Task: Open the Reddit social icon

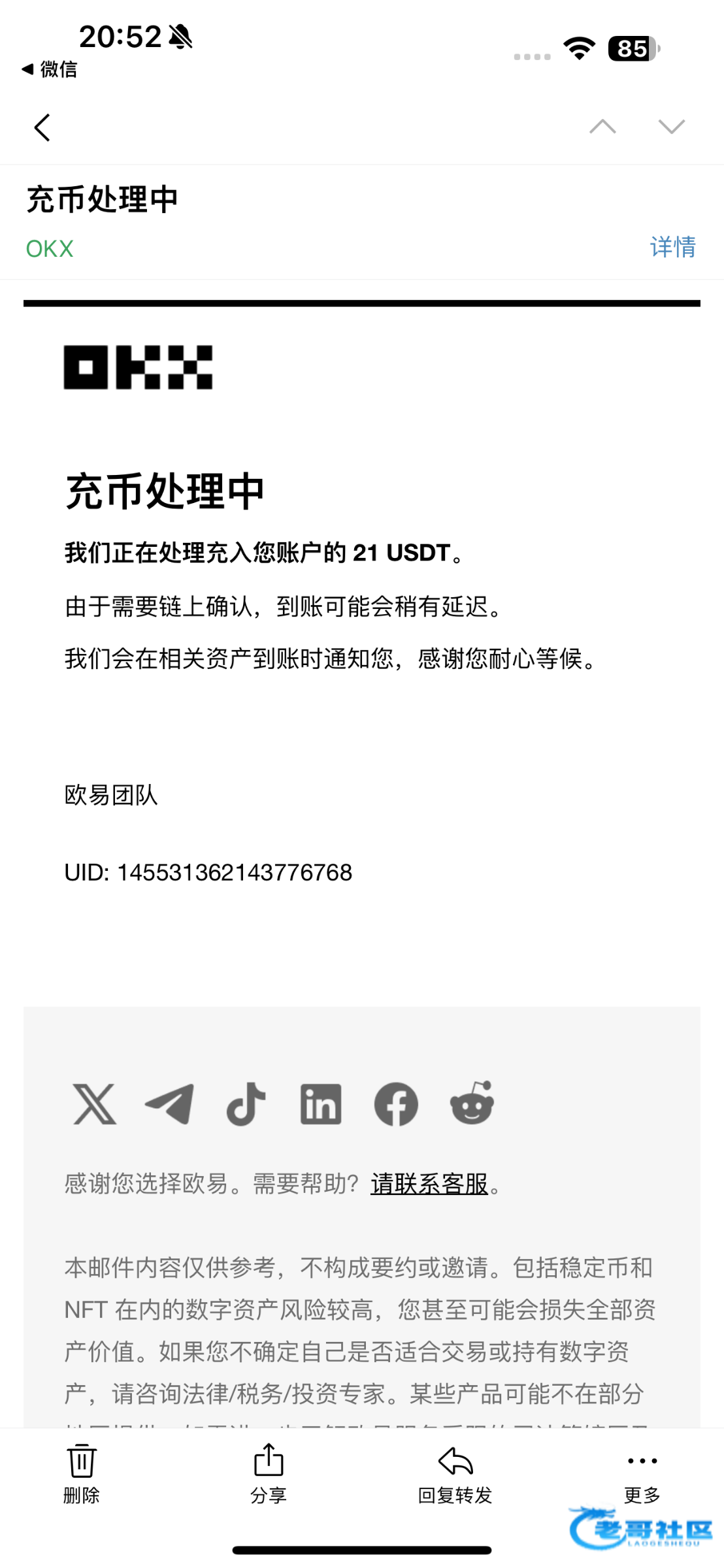Action: click(x=472, y=1103)
